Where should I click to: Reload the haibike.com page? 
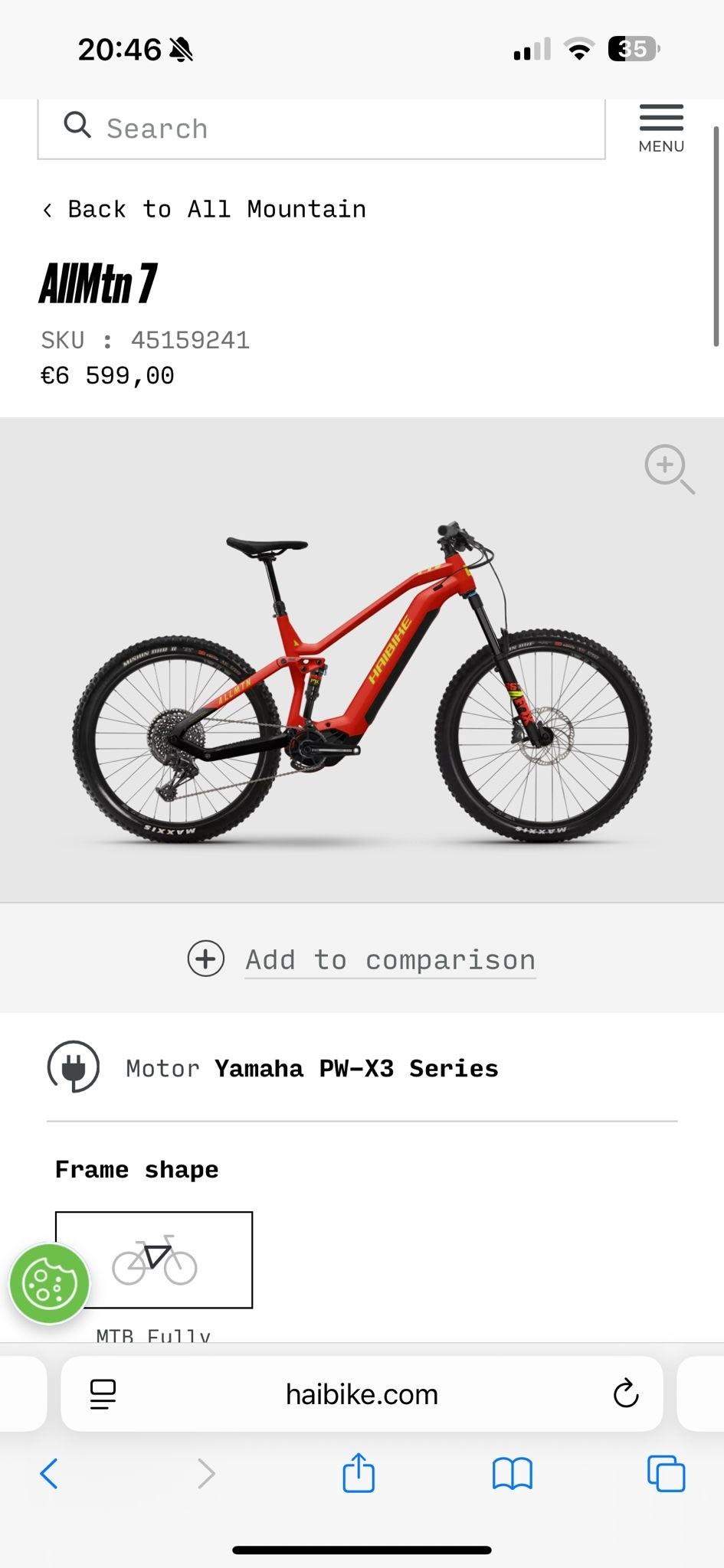[626, 1394]
